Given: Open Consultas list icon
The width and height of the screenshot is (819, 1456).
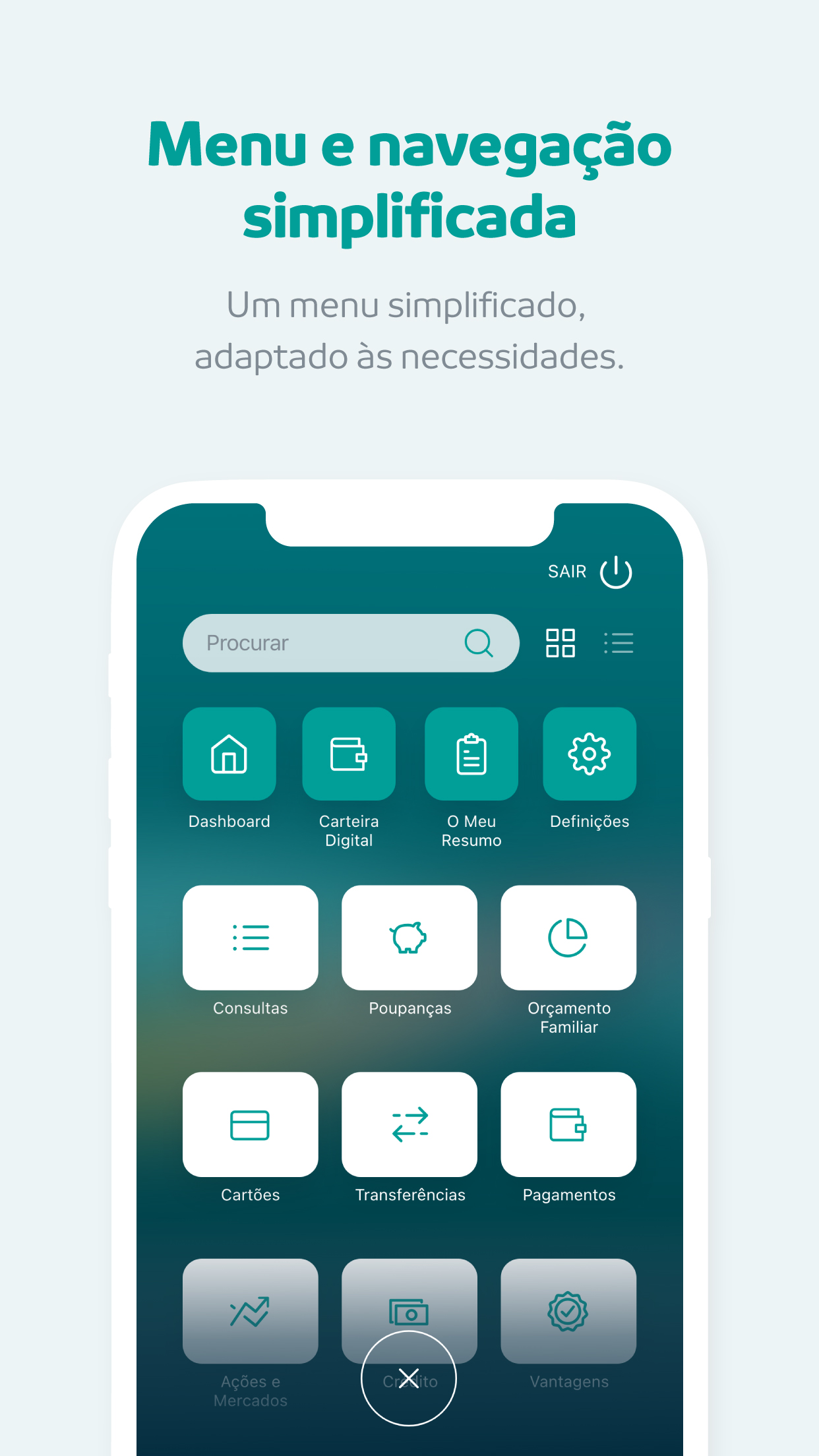Looking at the screenshot, I should point(251,938).
